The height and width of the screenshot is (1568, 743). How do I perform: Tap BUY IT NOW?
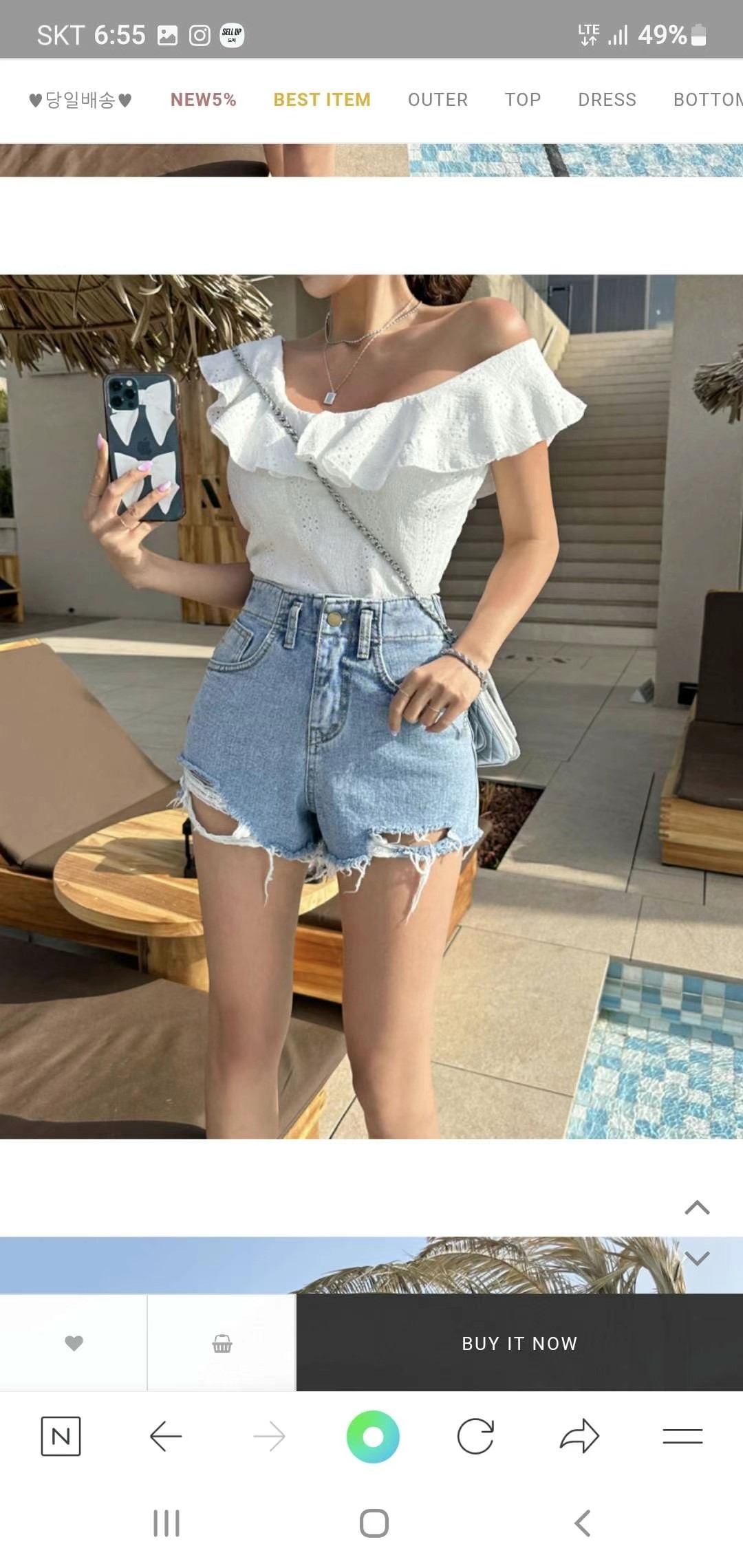click(519, 1342)
